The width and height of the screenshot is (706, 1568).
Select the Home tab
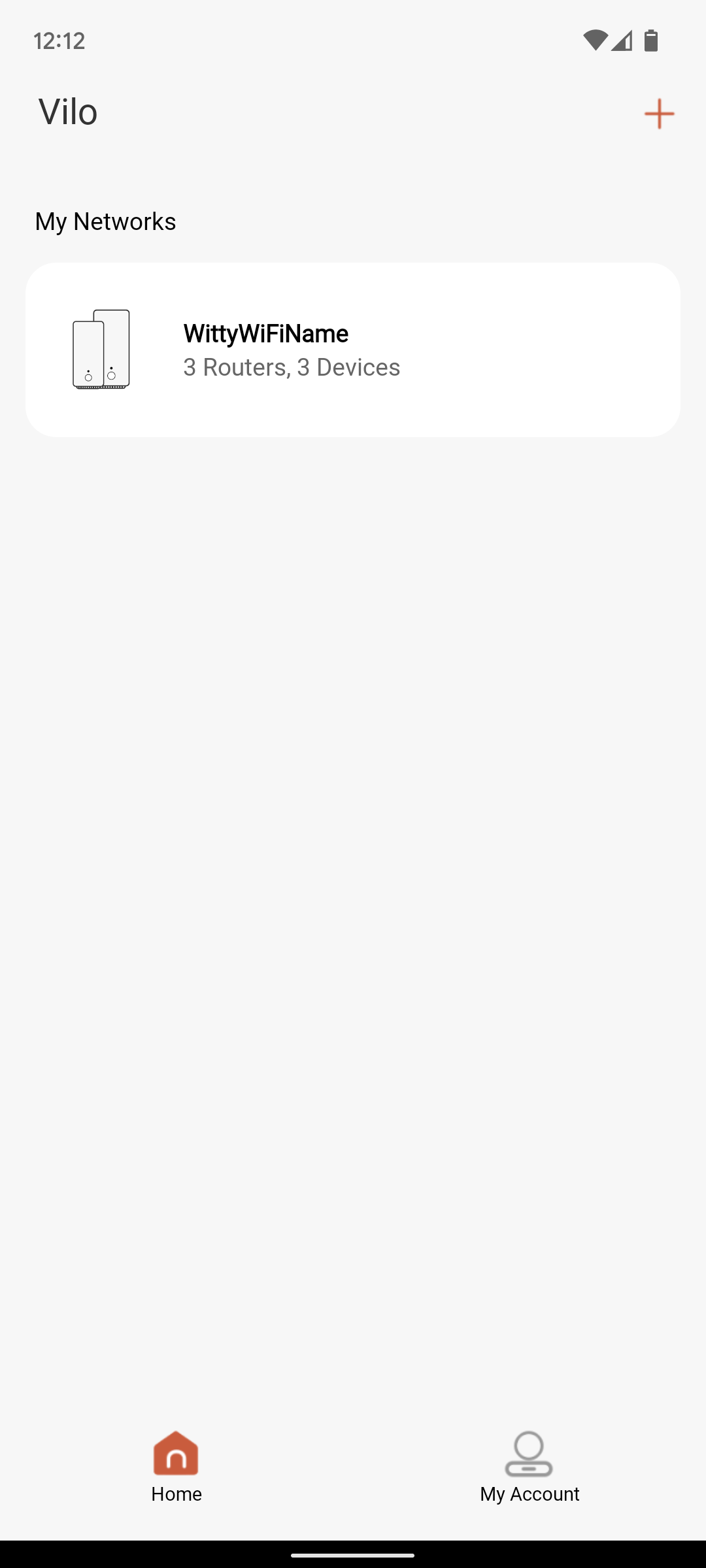point(176,1467)
